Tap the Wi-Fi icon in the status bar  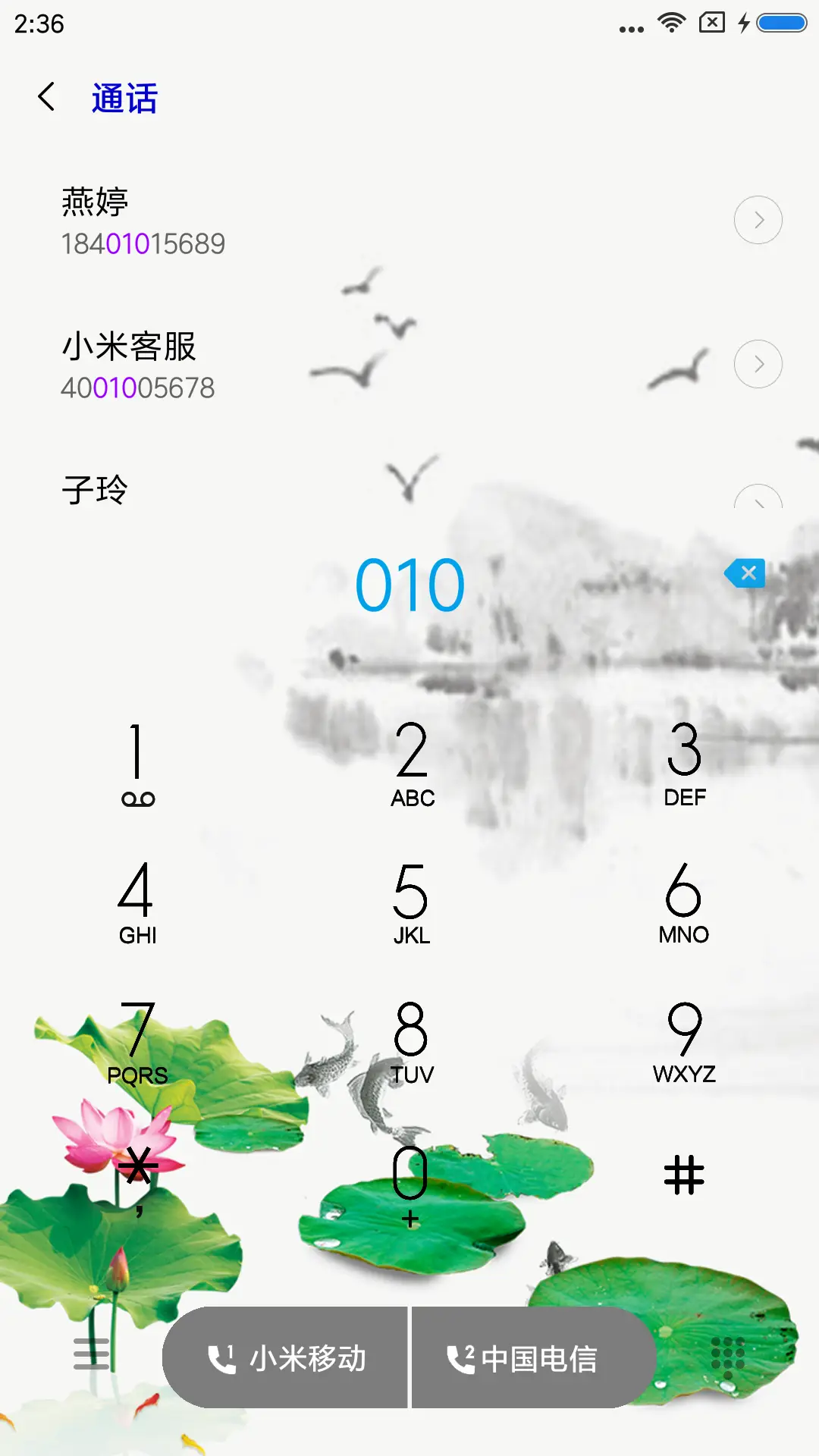pos(673,21)
